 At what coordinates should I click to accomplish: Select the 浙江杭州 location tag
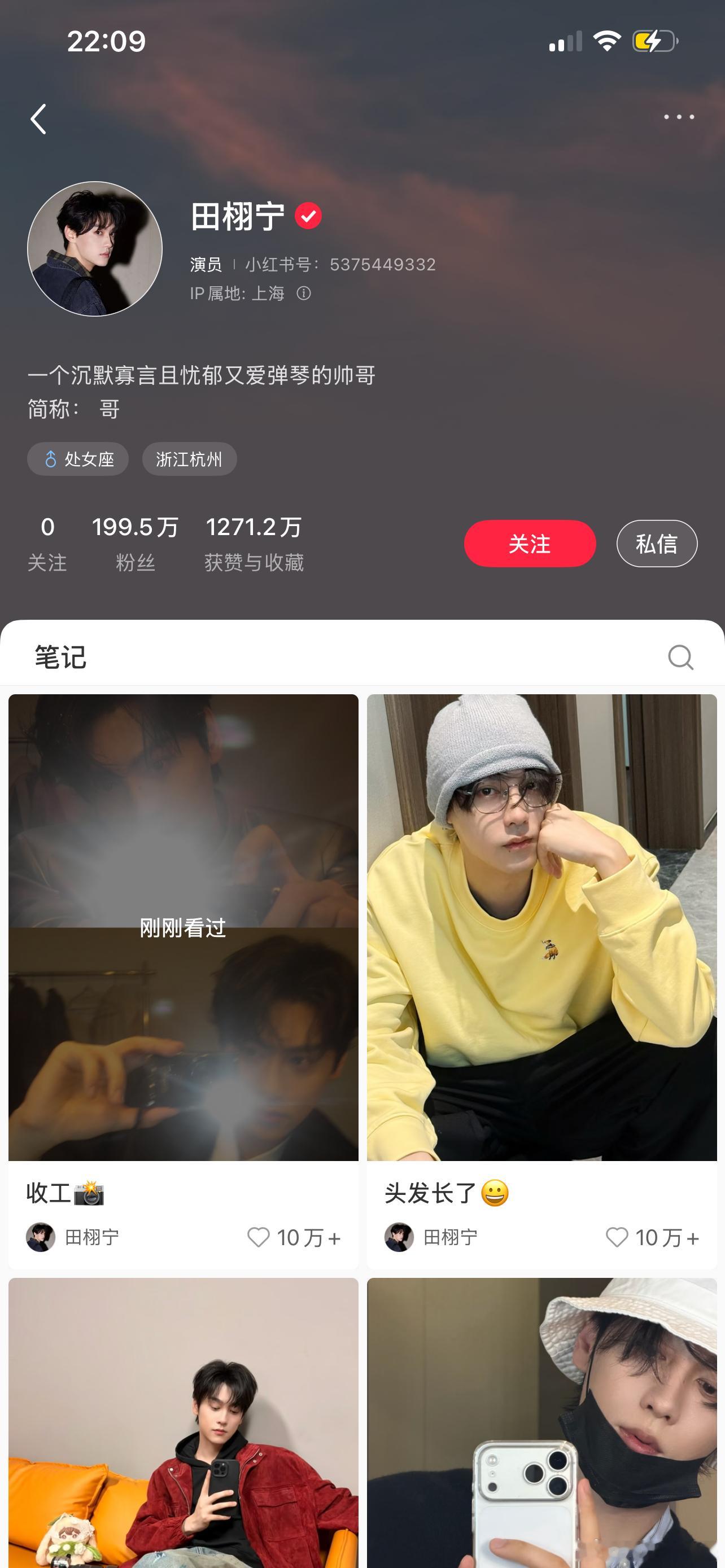(189, 459)
